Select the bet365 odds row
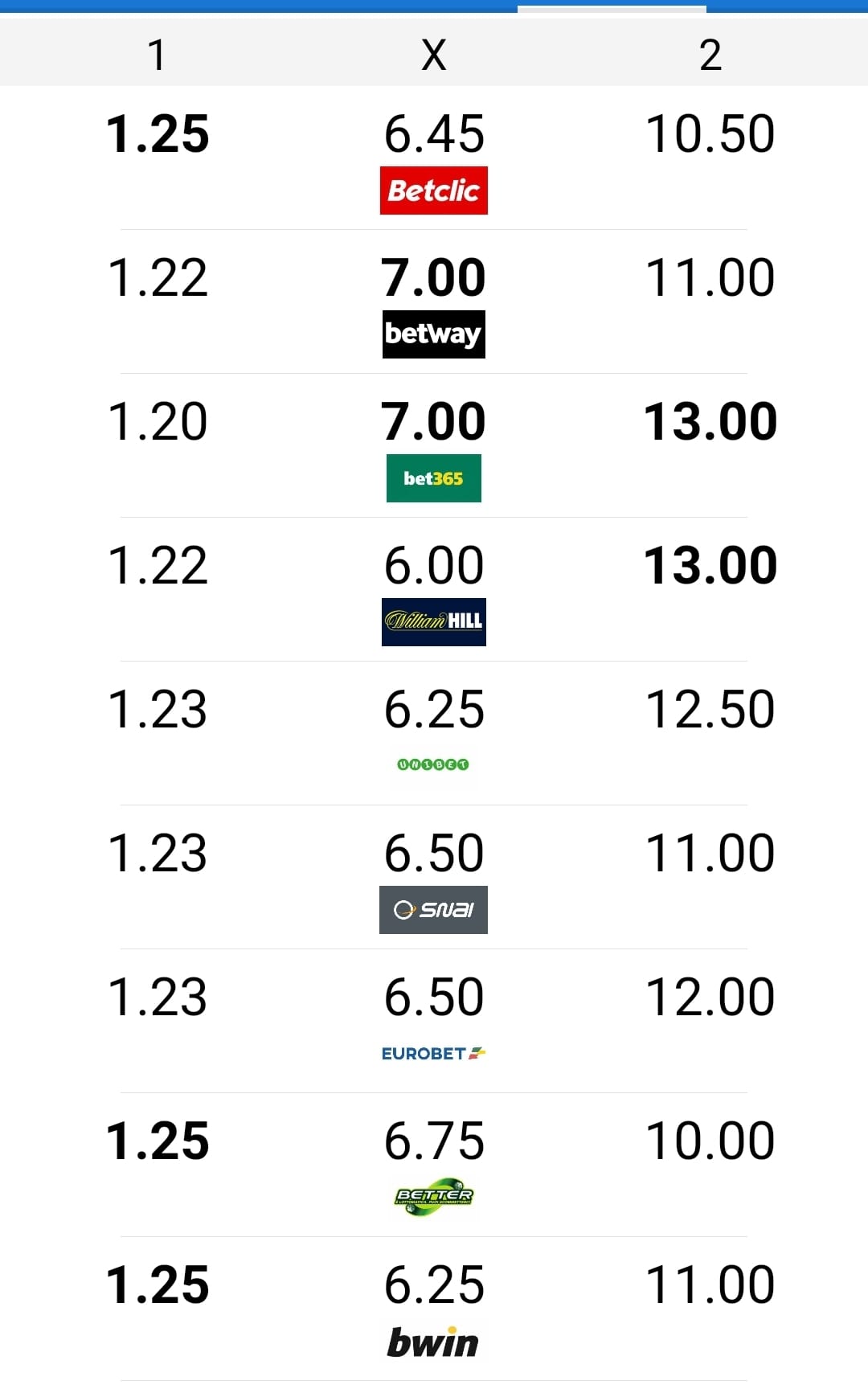This screenshot has width=868, height=1389. pos(434,478)
